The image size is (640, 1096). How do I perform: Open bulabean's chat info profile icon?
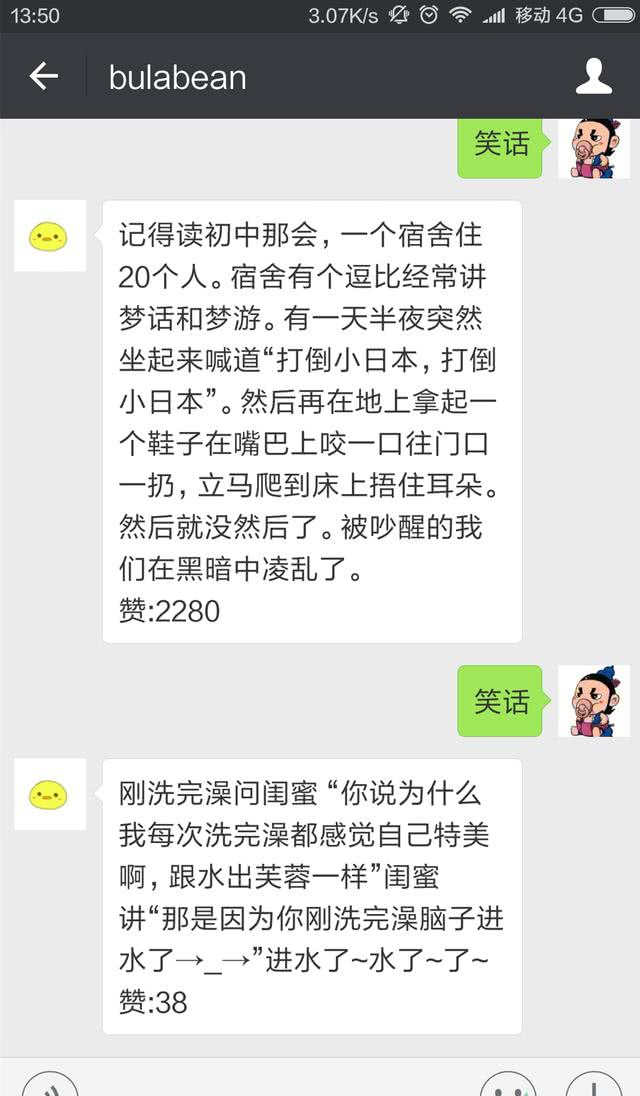594,76
